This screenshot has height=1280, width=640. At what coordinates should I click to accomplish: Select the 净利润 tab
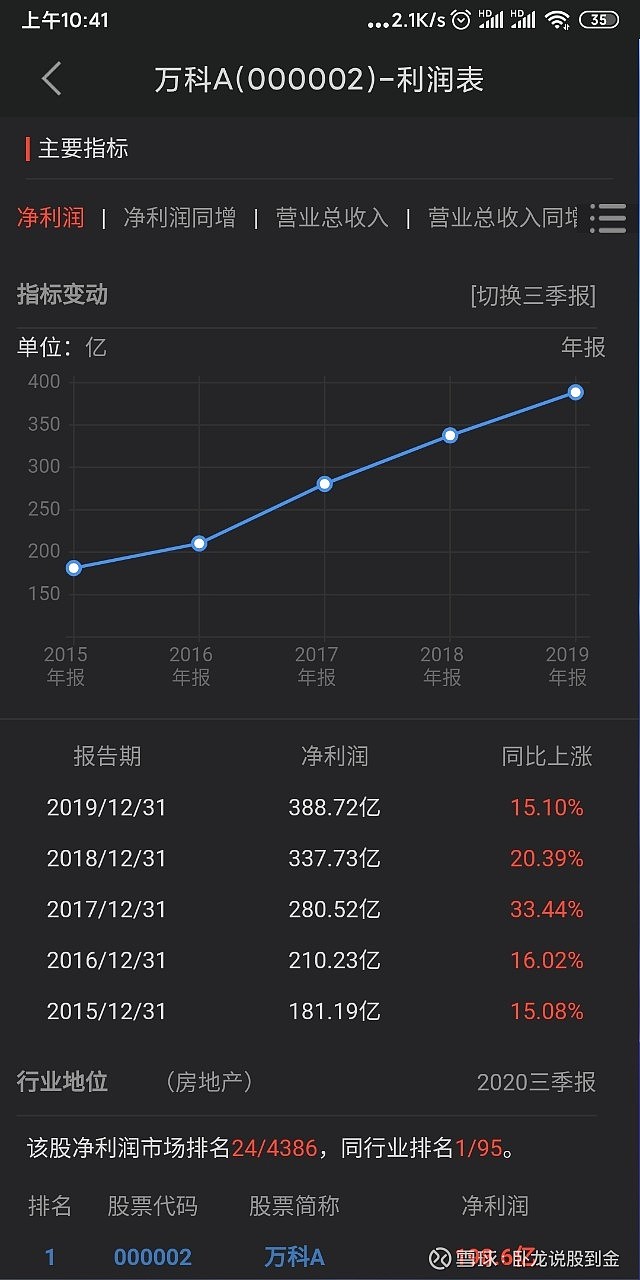pyautogui.click(x=50, y=217)
